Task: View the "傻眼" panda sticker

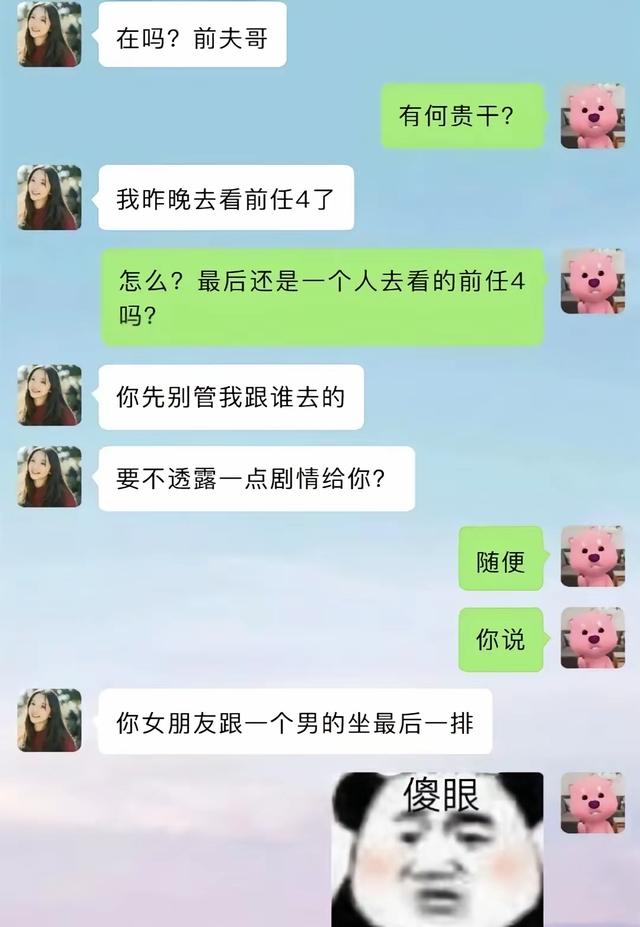Action: pyautogui.click(x=437, y=848)
